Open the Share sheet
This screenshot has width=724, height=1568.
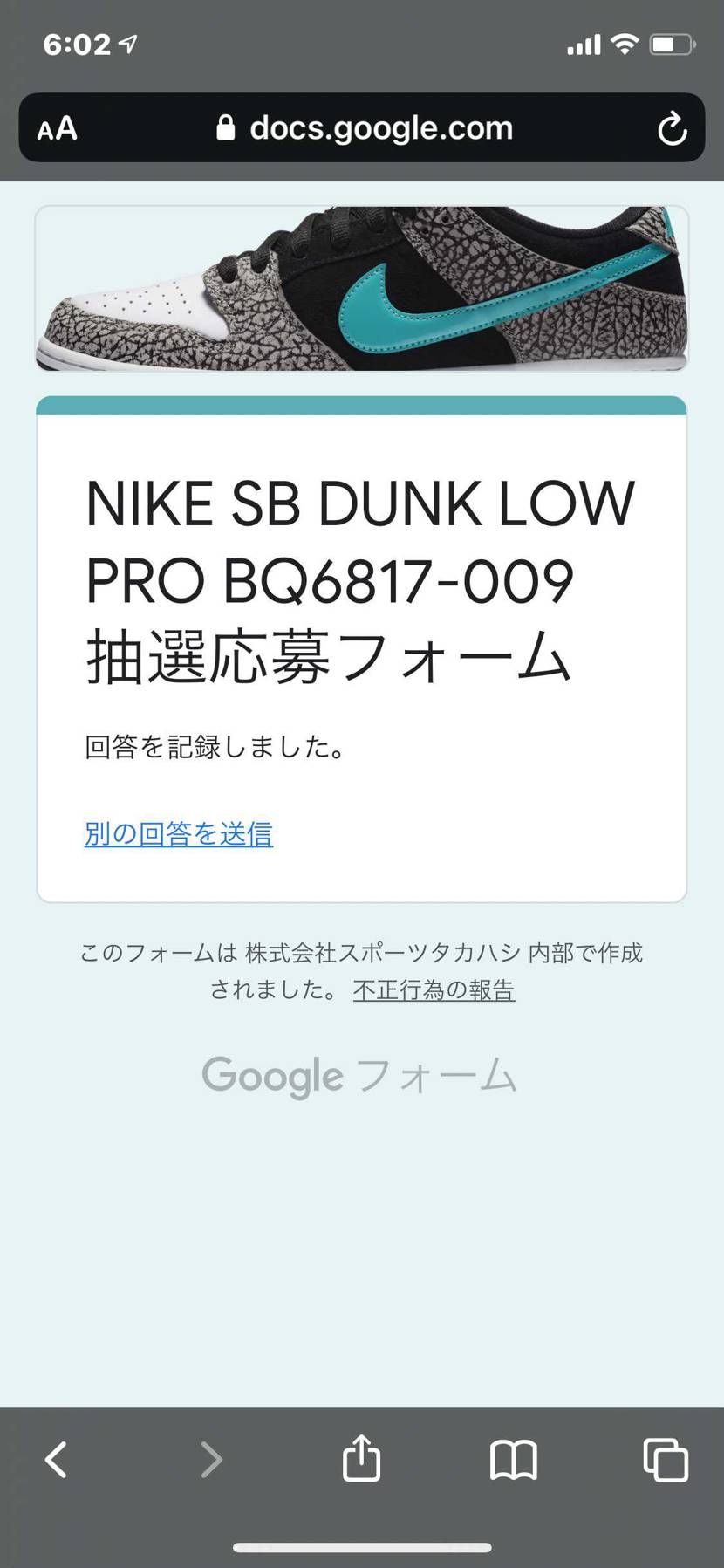pyautogui.click(x=362, y=1458)
